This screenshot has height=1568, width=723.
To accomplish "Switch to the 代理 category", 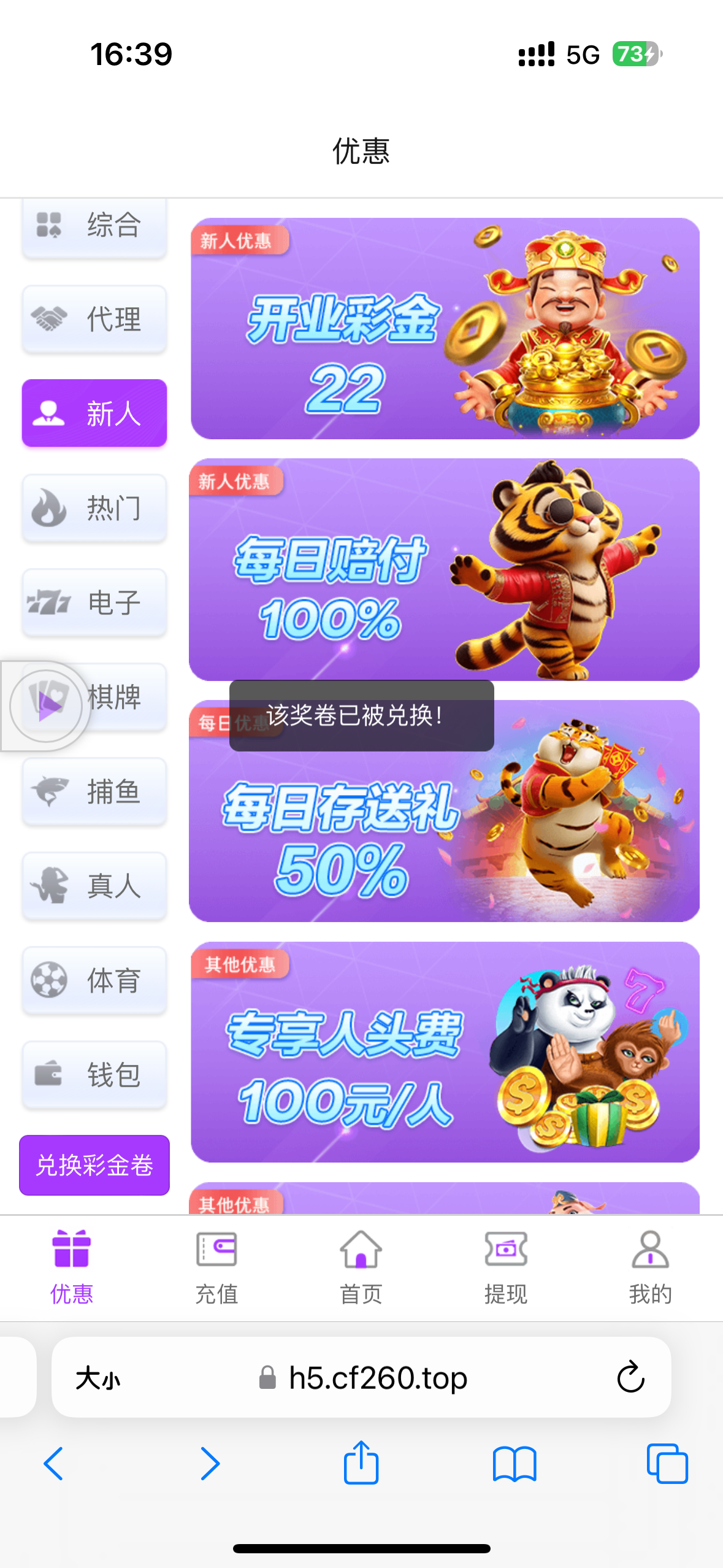I will (94, 319).
